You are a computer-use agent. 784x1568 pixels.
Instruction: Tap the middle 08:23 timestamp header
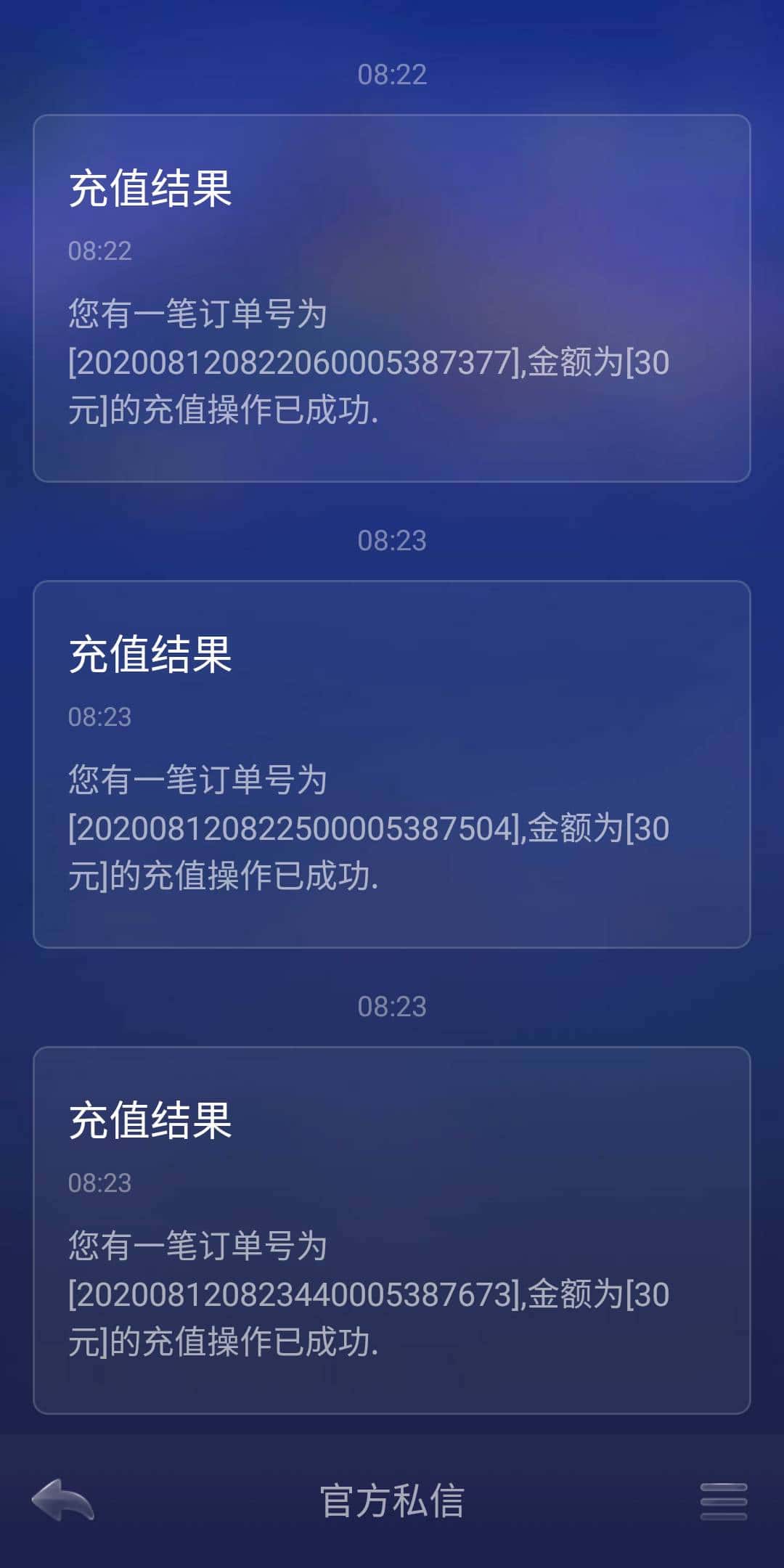392,541
